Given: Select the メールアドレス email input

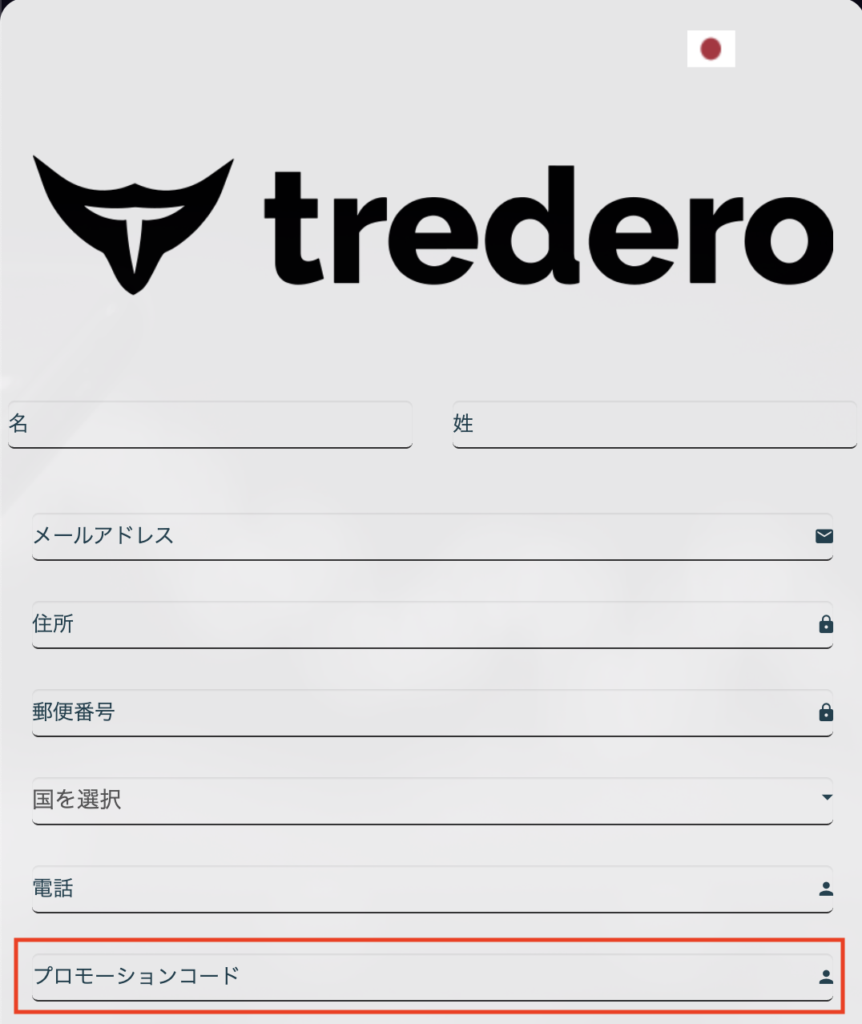Looking at the screenshot, I should point(400,537).
